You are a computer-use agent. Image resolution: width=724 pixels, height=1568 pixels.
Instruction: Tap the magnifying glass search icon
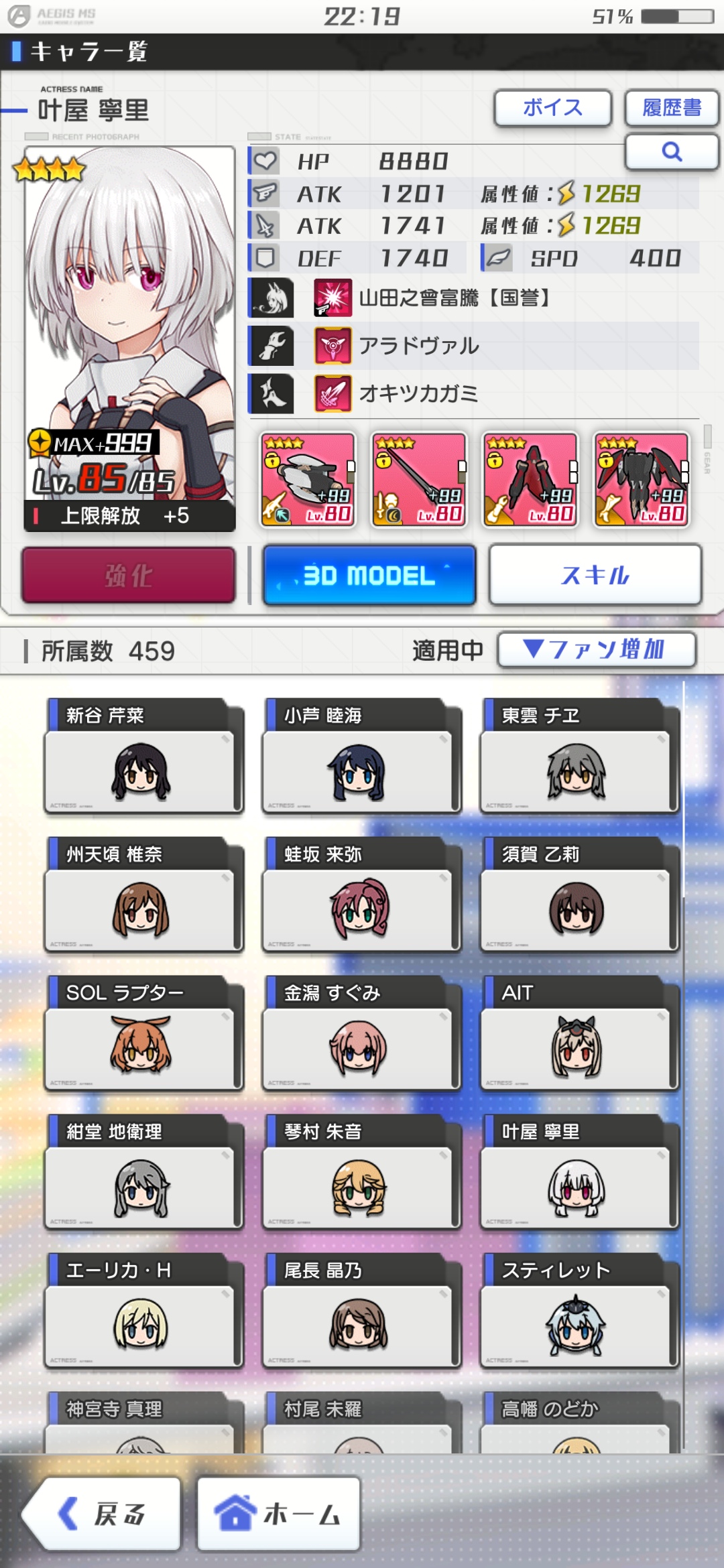671,152
